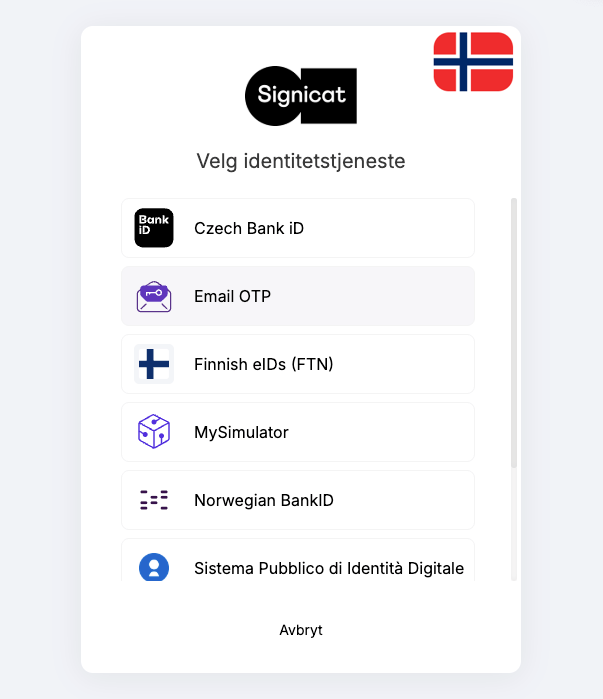Tap Avbryt to cancel

[301, 630]
